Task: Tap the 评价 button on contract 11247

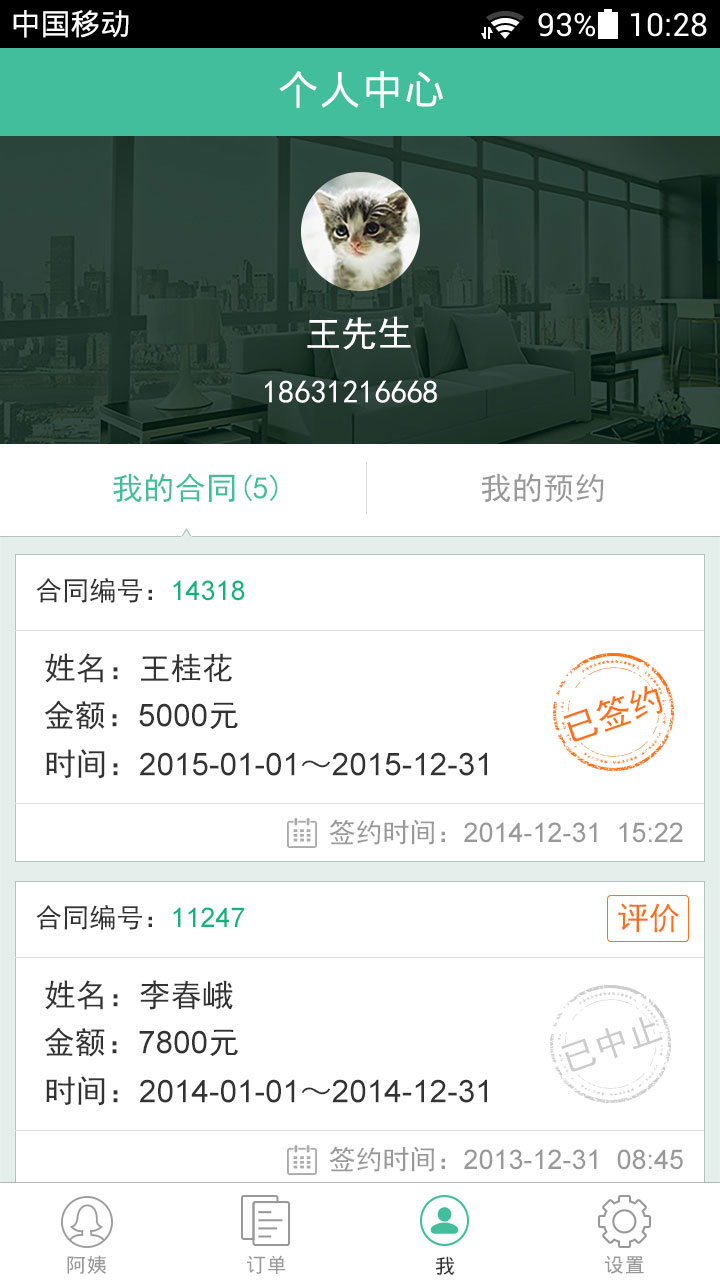Action: pyautogui.click(x=648, y=918)
